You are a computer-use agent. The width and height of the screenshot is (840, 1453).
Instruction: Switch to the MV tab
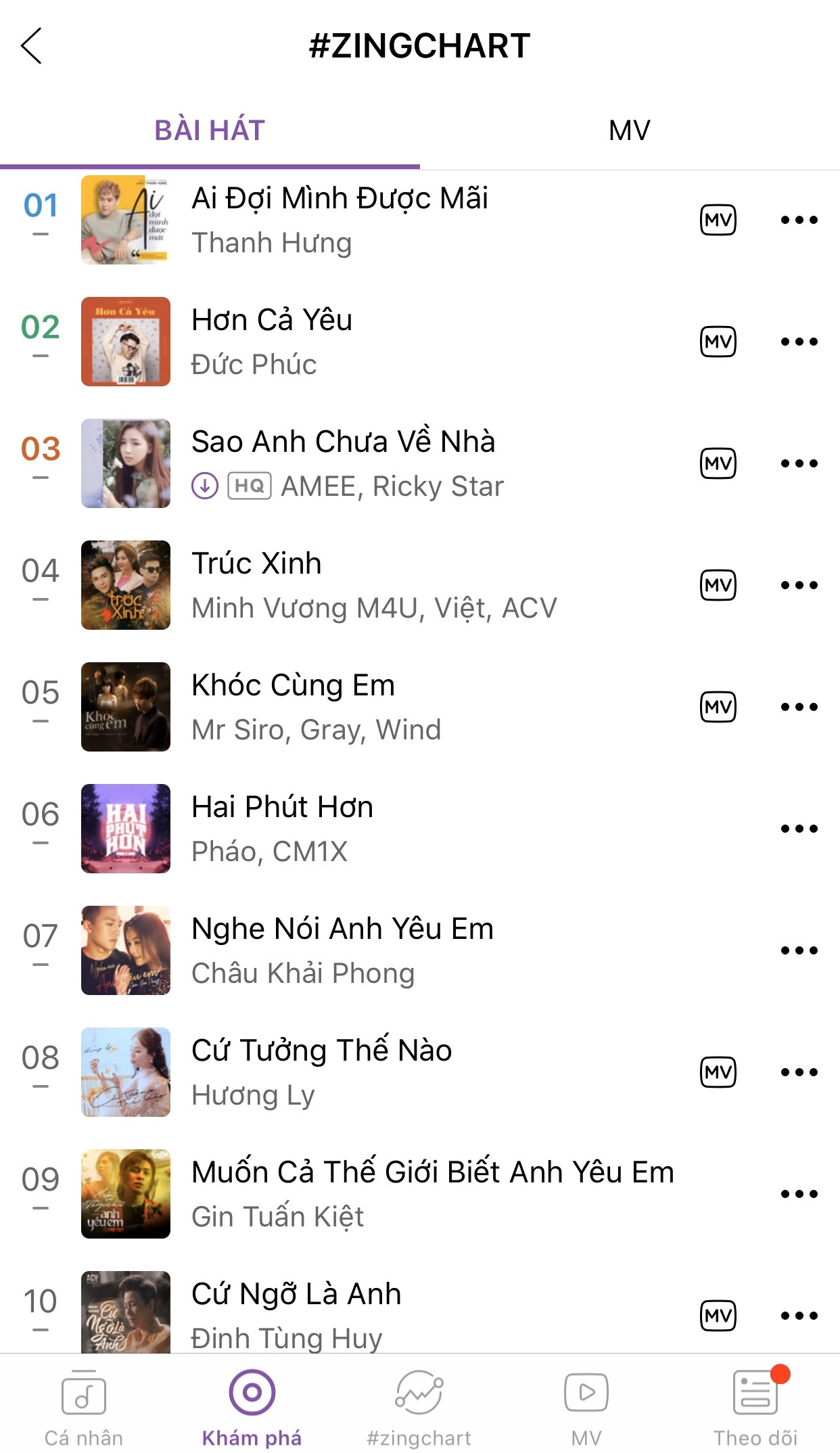pos(629,131)
